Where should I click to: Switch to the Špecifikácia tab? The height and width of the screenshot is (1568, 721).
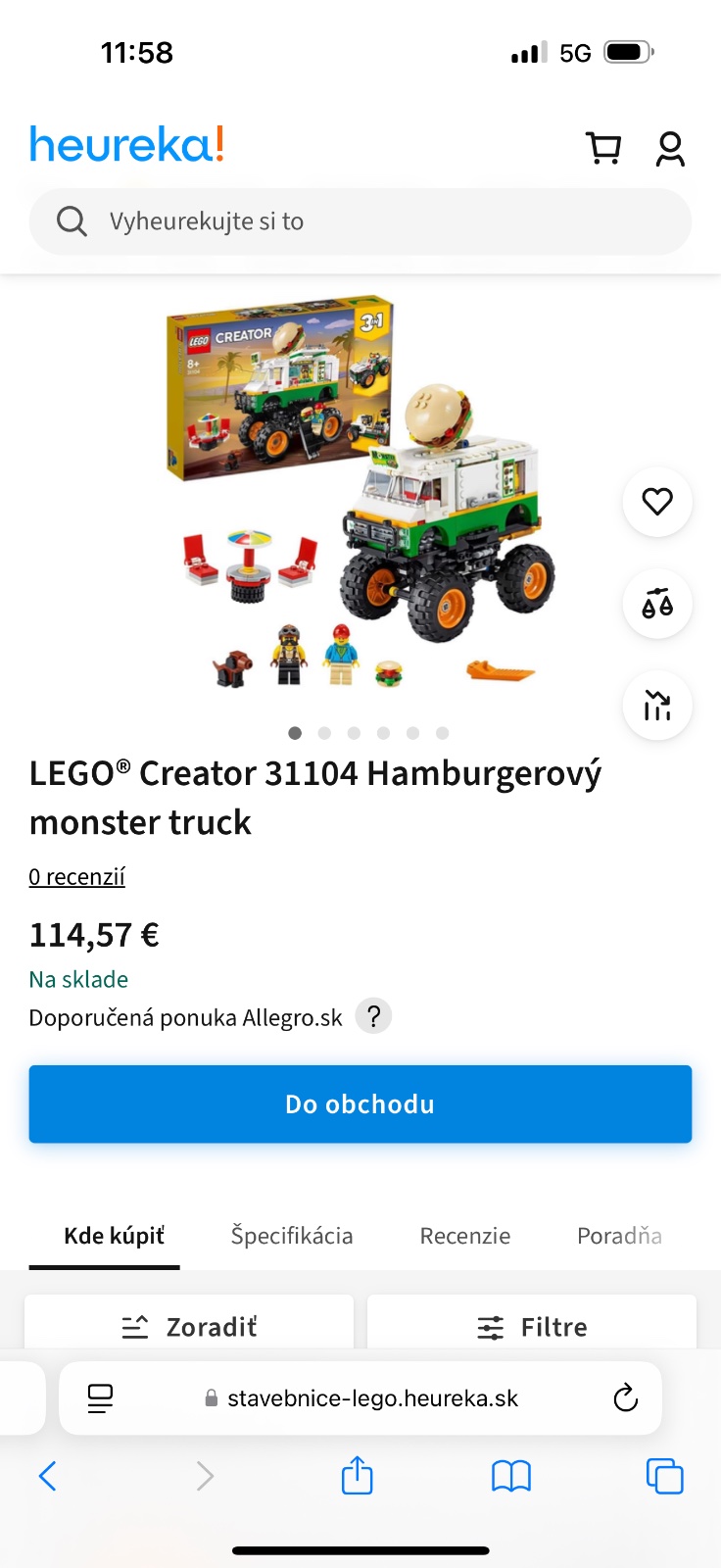point(292,1236)
